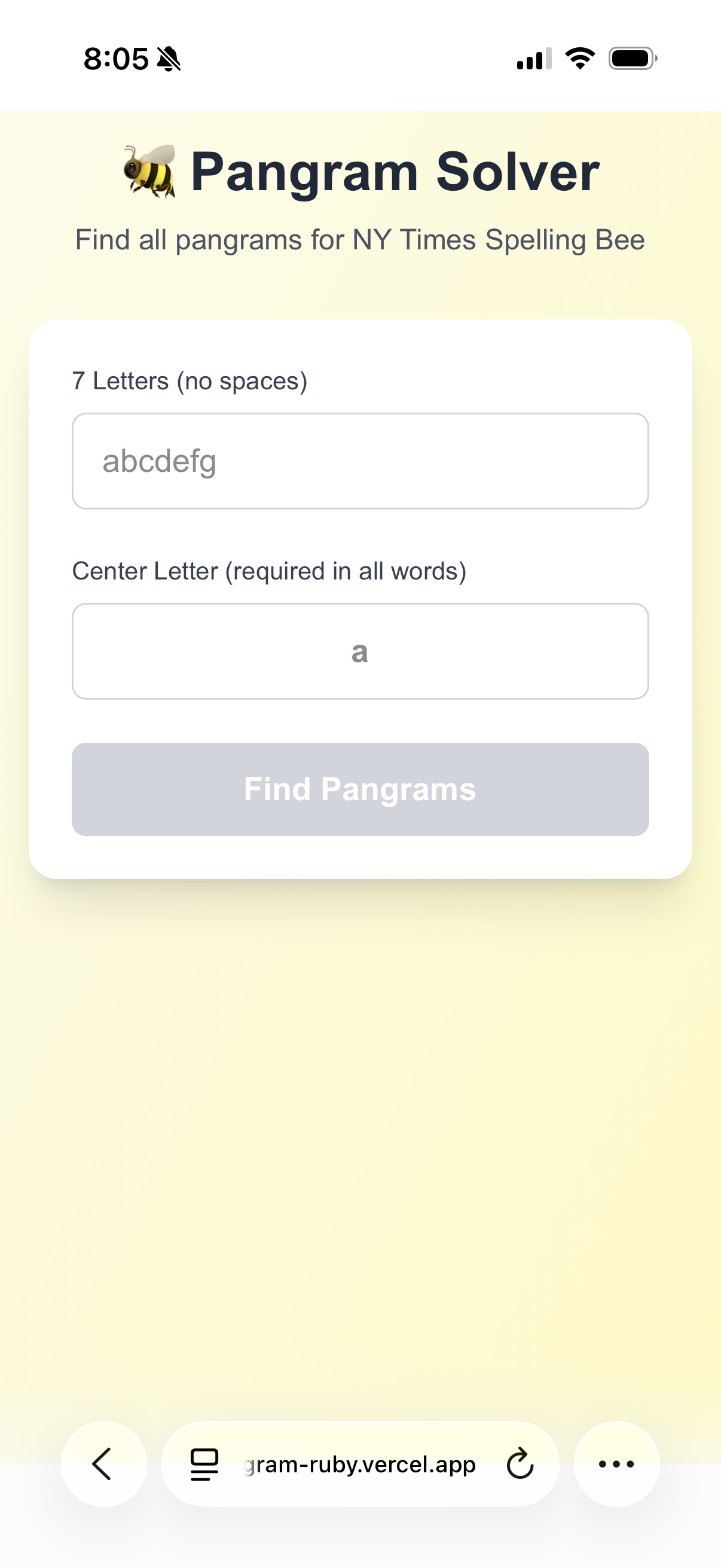
Task: Click the Center Letter input field
Action: click(x=360, y=651)
